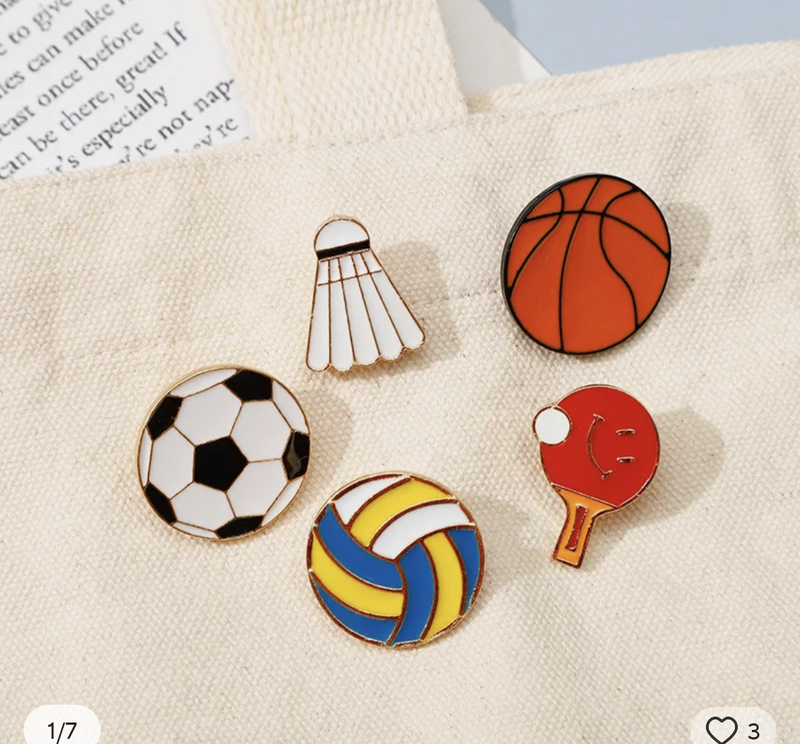Open the sports pins product photo
The width and height of the screenshot is (800, 744).
click(400, 400)
